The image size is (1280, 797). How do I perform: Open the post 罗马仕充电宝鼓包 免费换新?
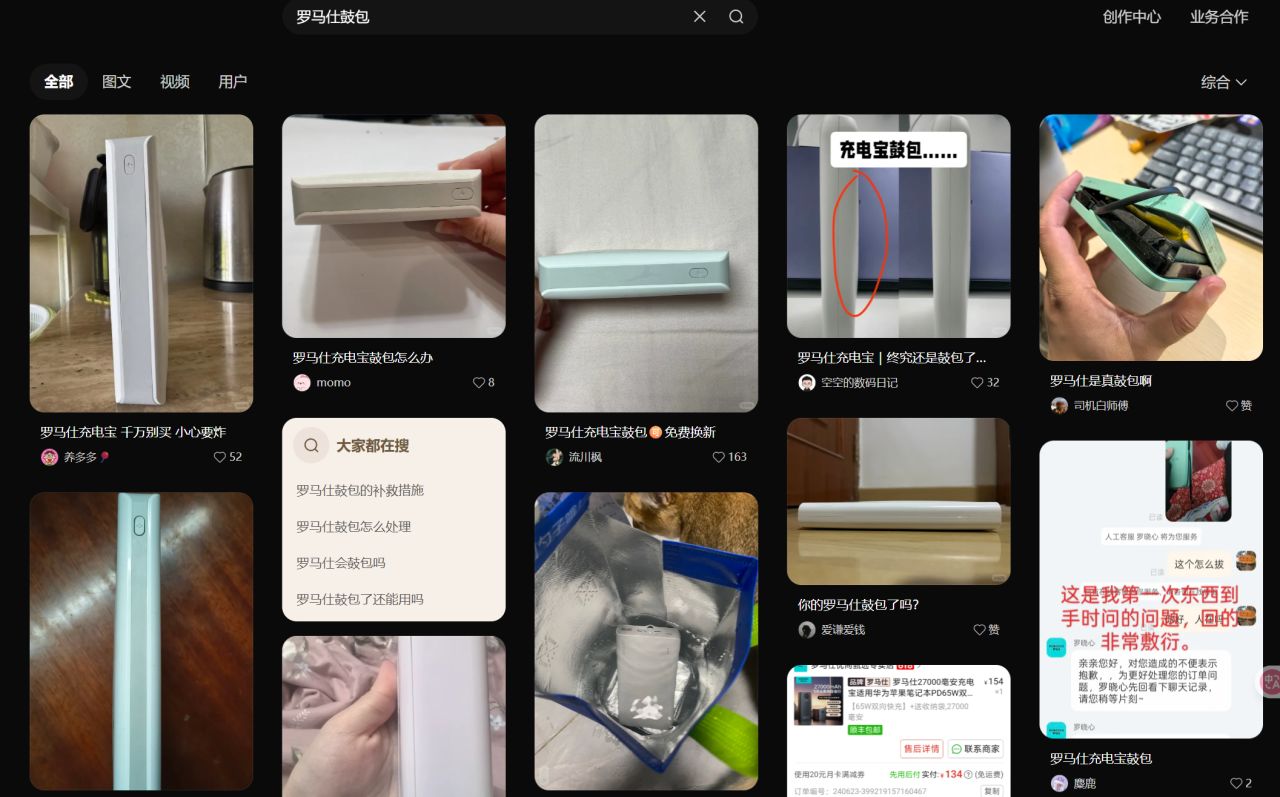[630, 432]
